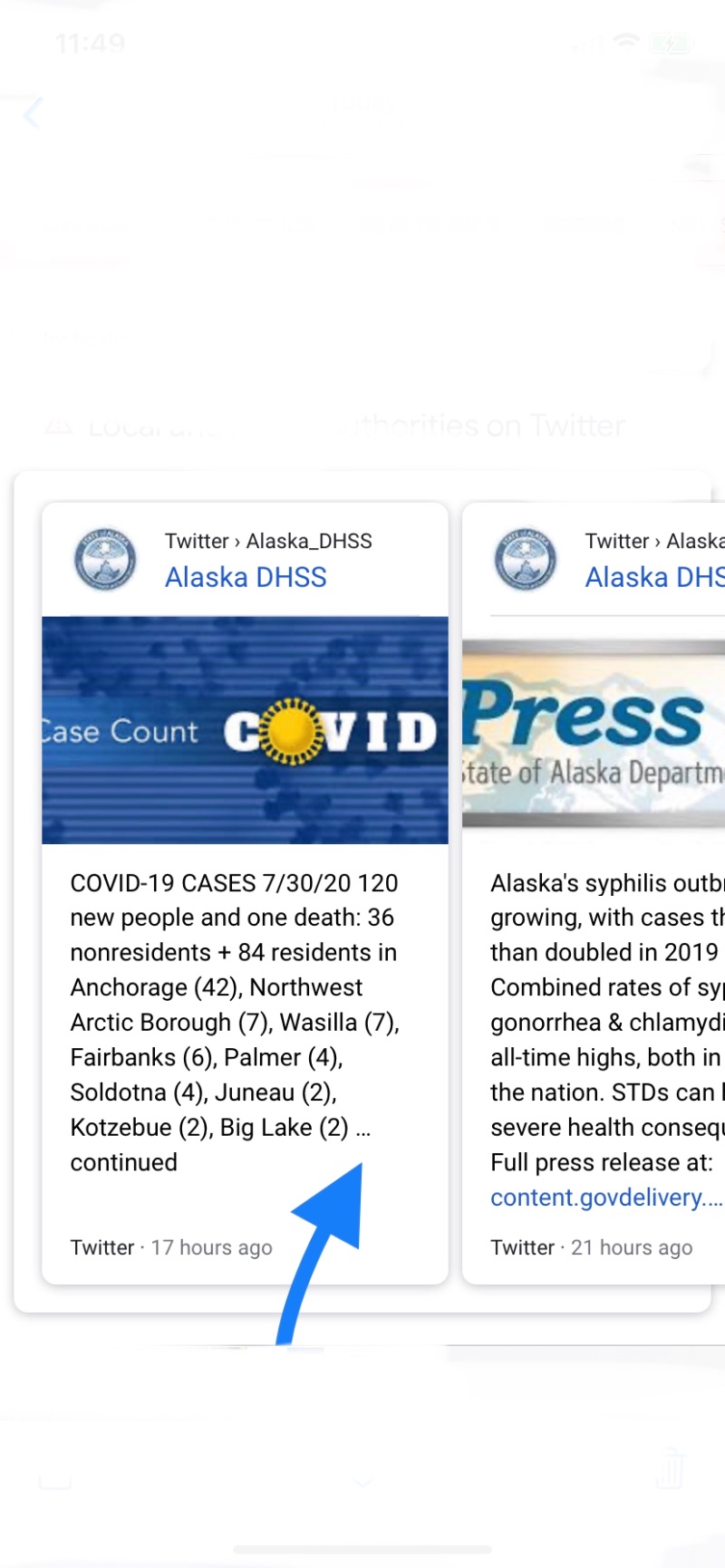This screenshot has height=1568, width=725.
Task: Go back with the top-left arrow
Action: 33,113
